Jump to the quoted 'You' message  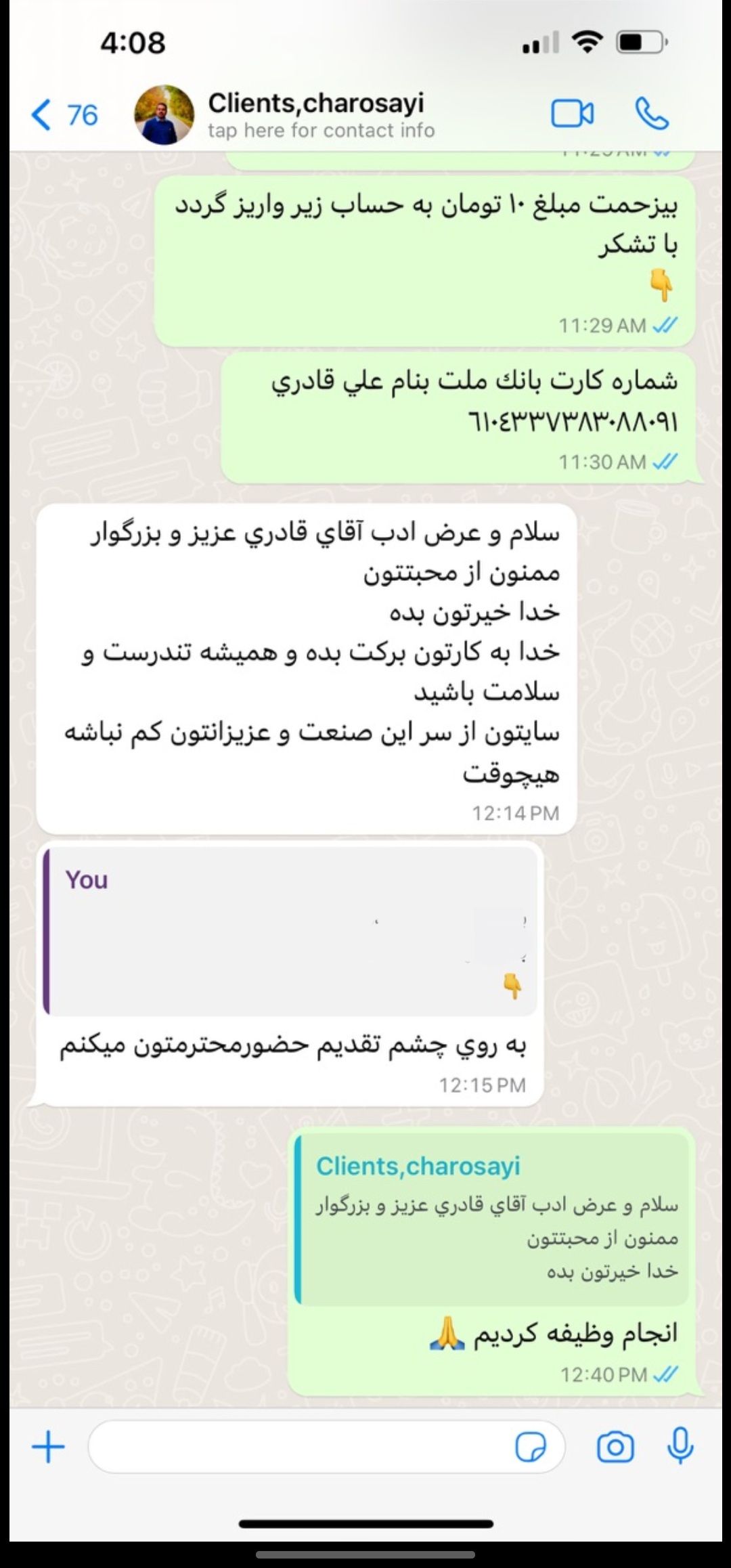coord(290,932)
